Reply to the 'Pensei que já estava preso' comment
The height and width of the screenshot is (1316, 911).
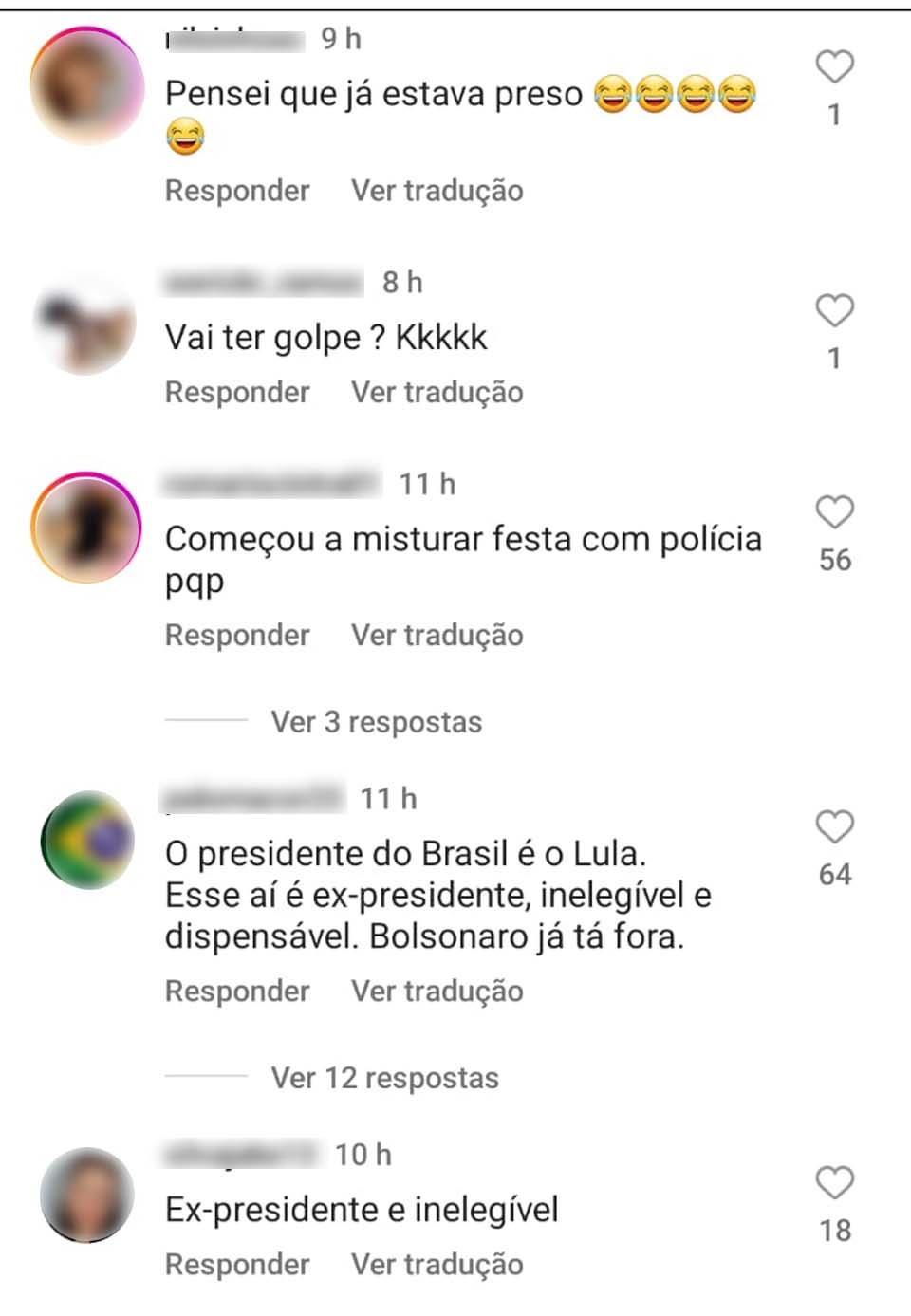coord(237,191)
